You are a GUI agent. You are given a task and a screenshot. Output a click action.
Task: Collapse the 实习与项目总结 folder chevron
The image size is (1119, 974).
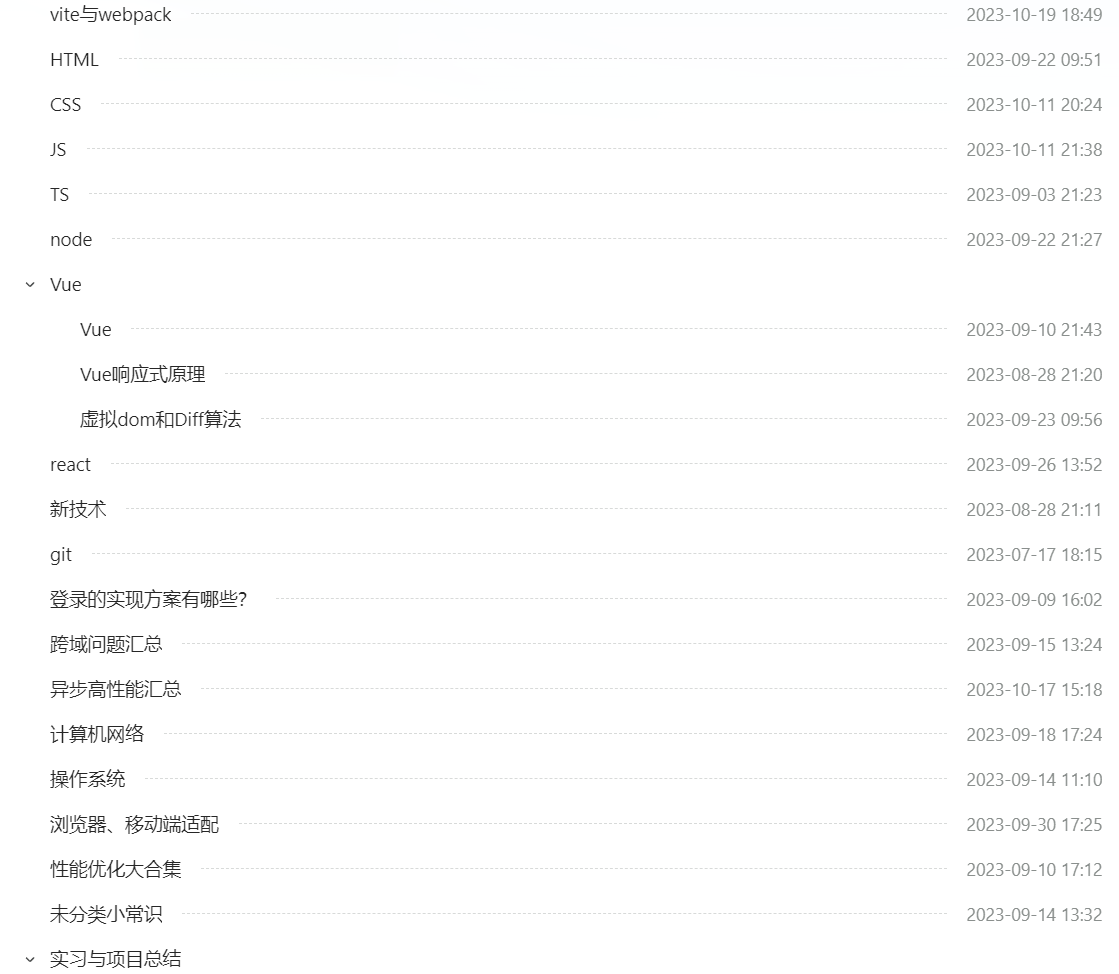pyautogui.click(x=30, y=959)
